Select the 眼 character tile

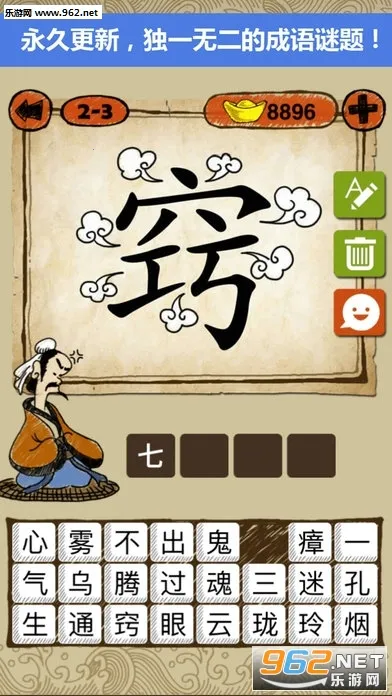[x=172, y=624]
